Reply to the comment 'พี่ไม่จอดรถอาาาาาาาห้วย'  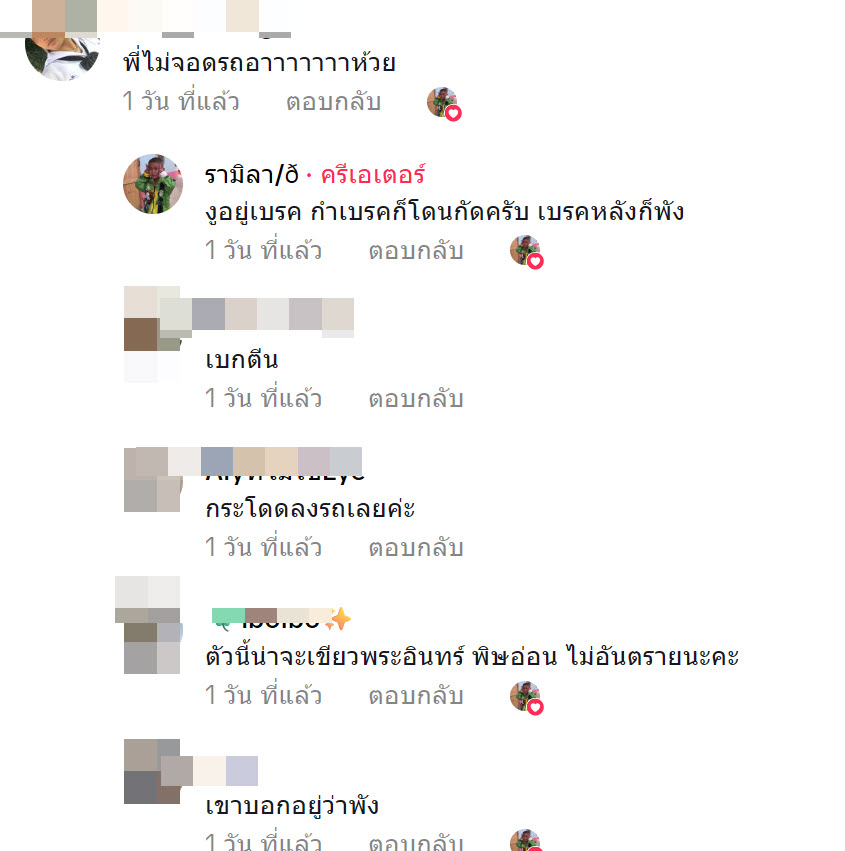[x=333, y=102]
